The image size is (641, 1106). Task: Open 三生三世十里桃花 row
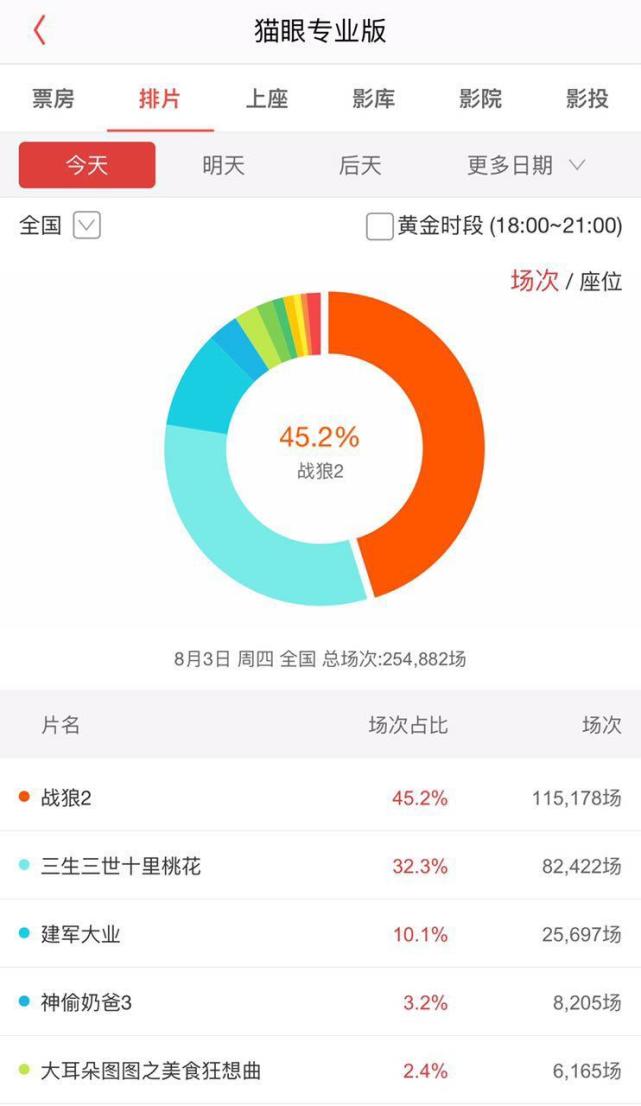pyautogui.click(x=320, y=866)
